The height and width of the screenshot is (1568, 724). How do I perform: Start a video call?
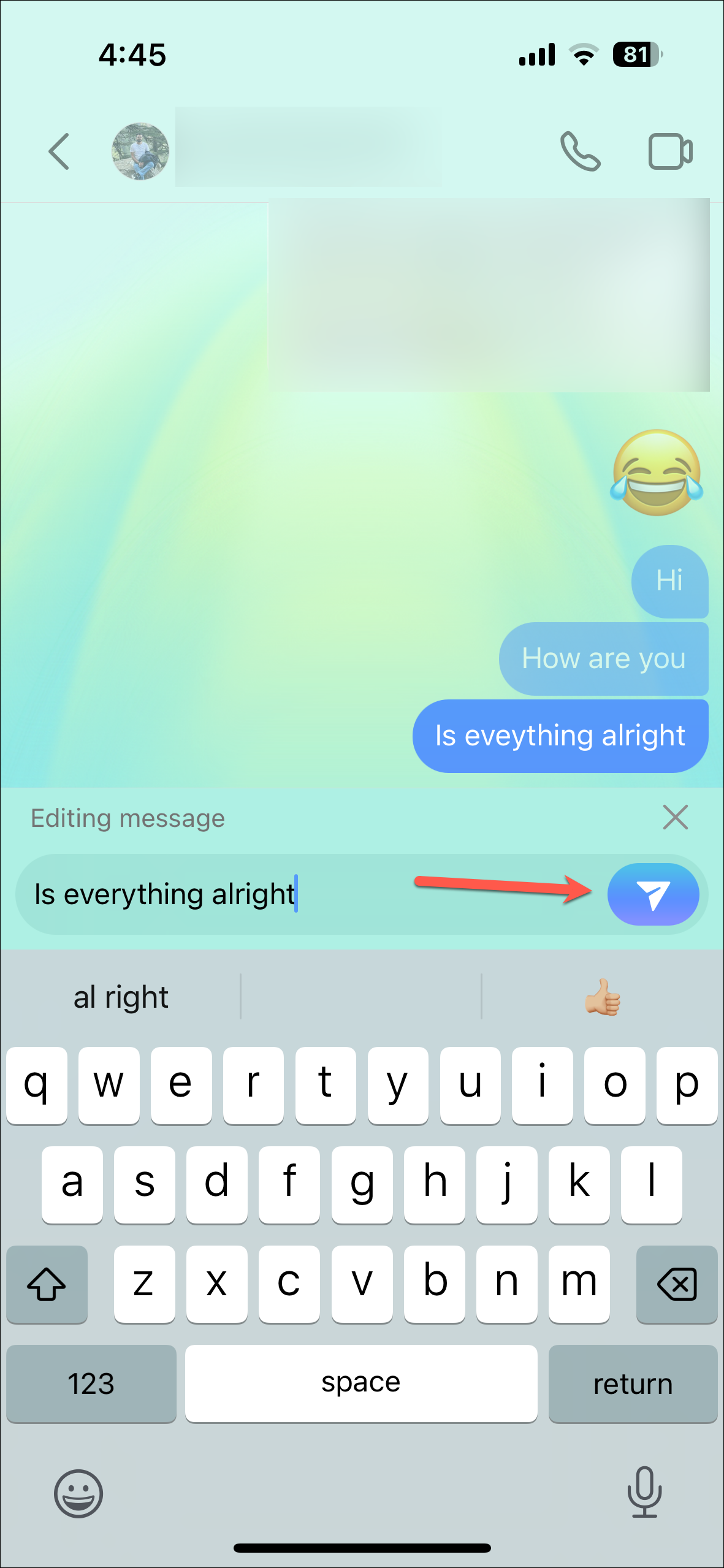671,151
